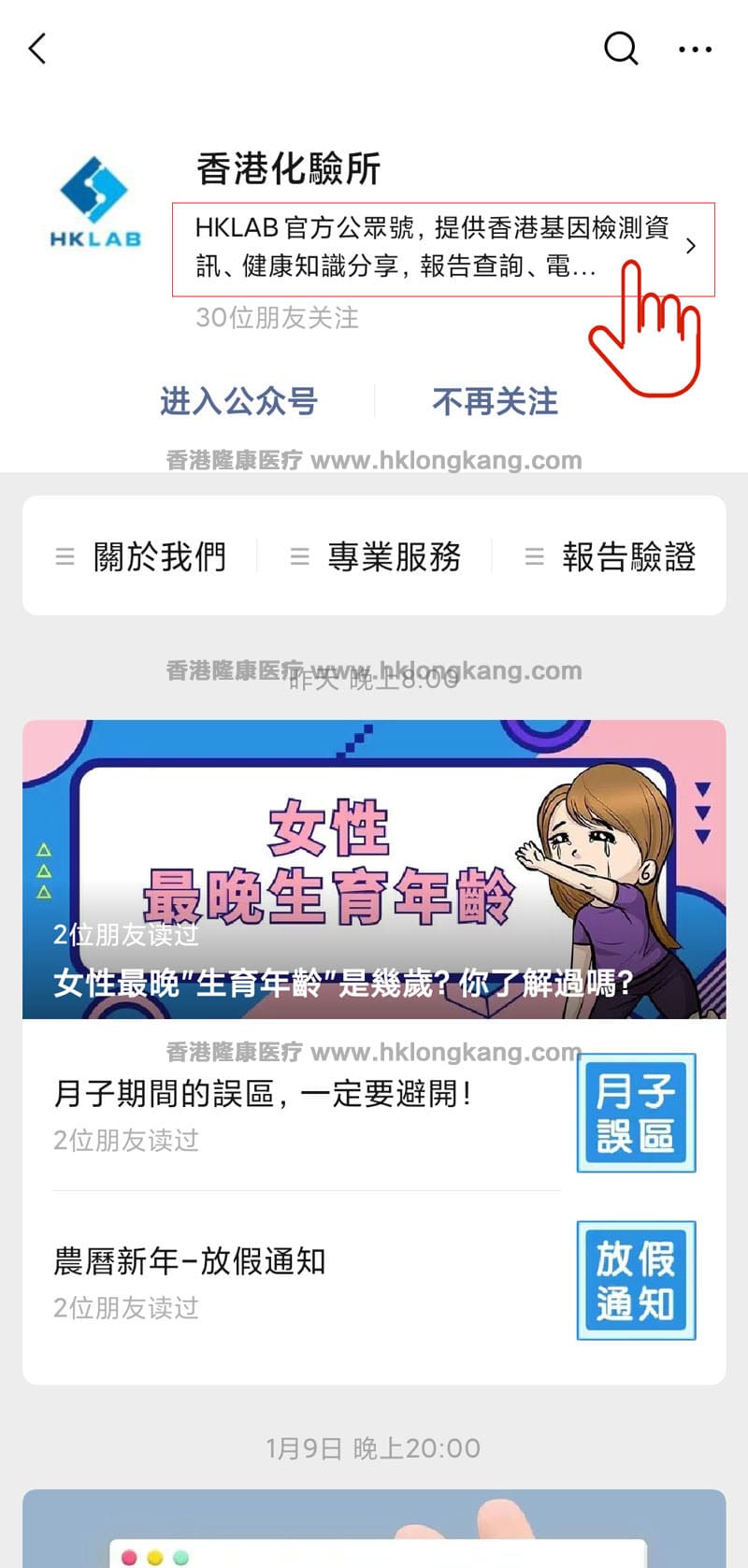748x1568 pixels.
Task: Tap 进入公众号 to enter the account
Action: point(239,402)
